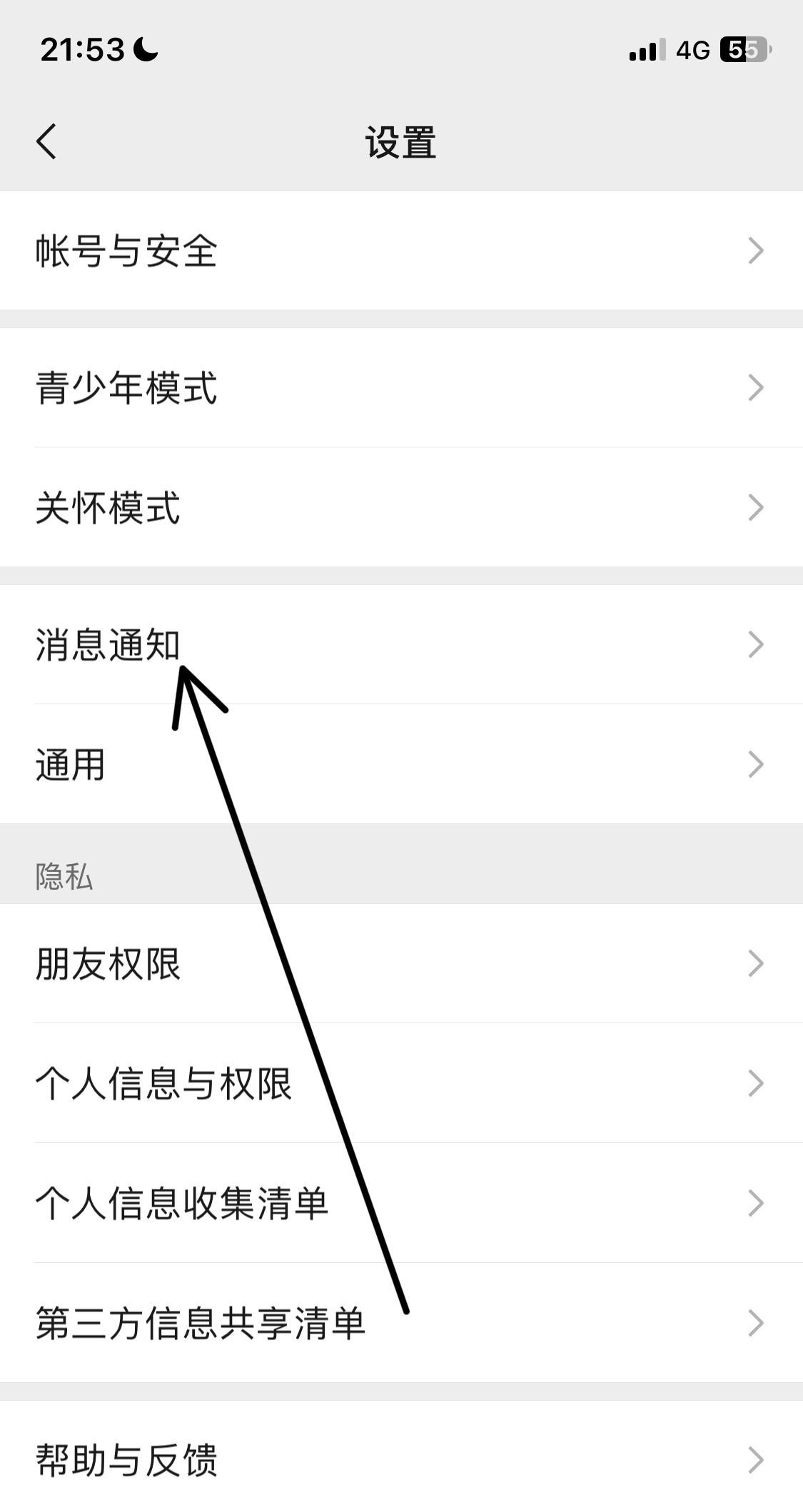
Task: Expand the chevron beside 通用
Action: click(756, 765)
